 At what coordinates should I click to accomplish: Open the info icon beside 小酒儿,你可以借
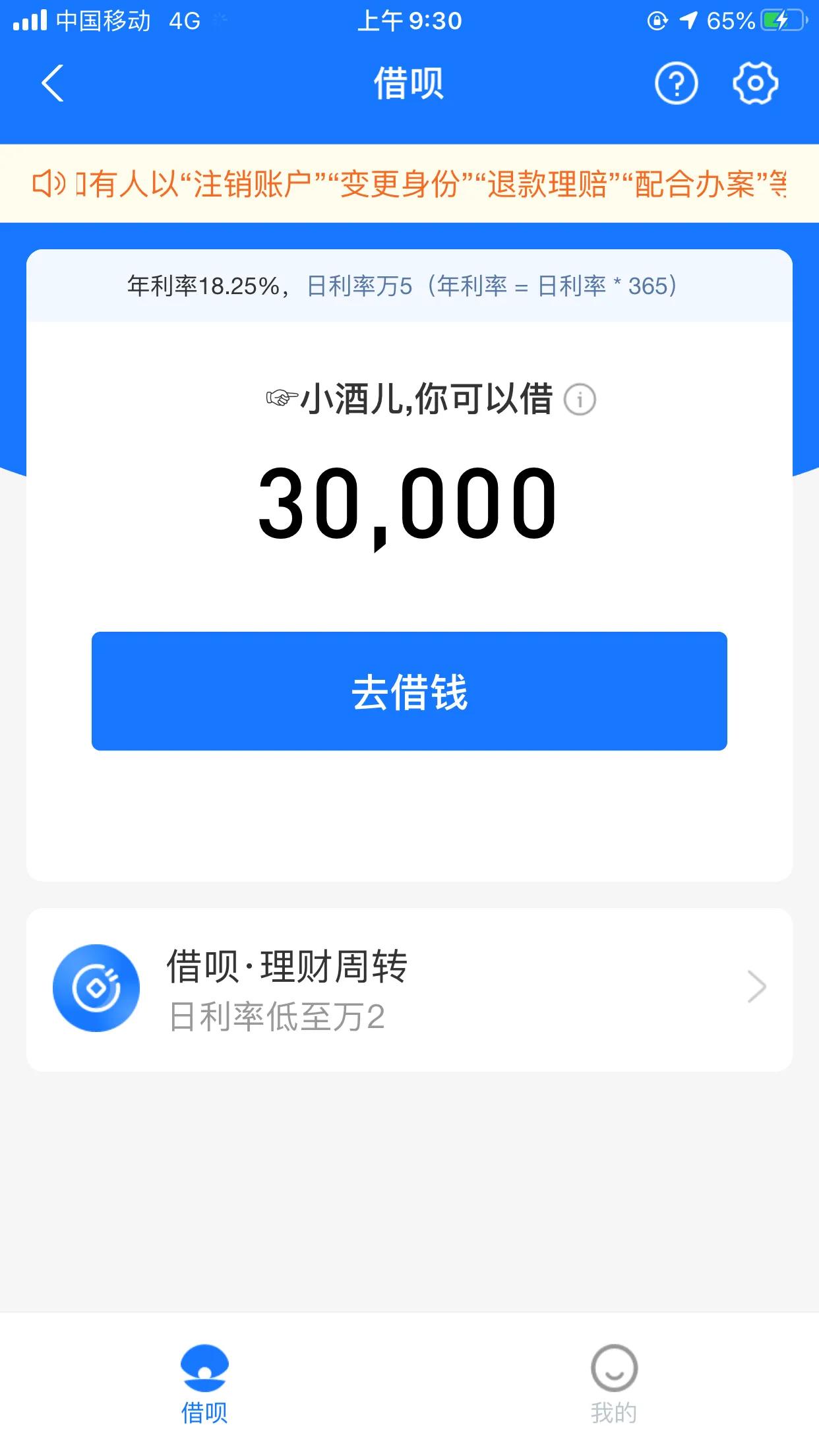pyautogui.click(x=578, y=400)
